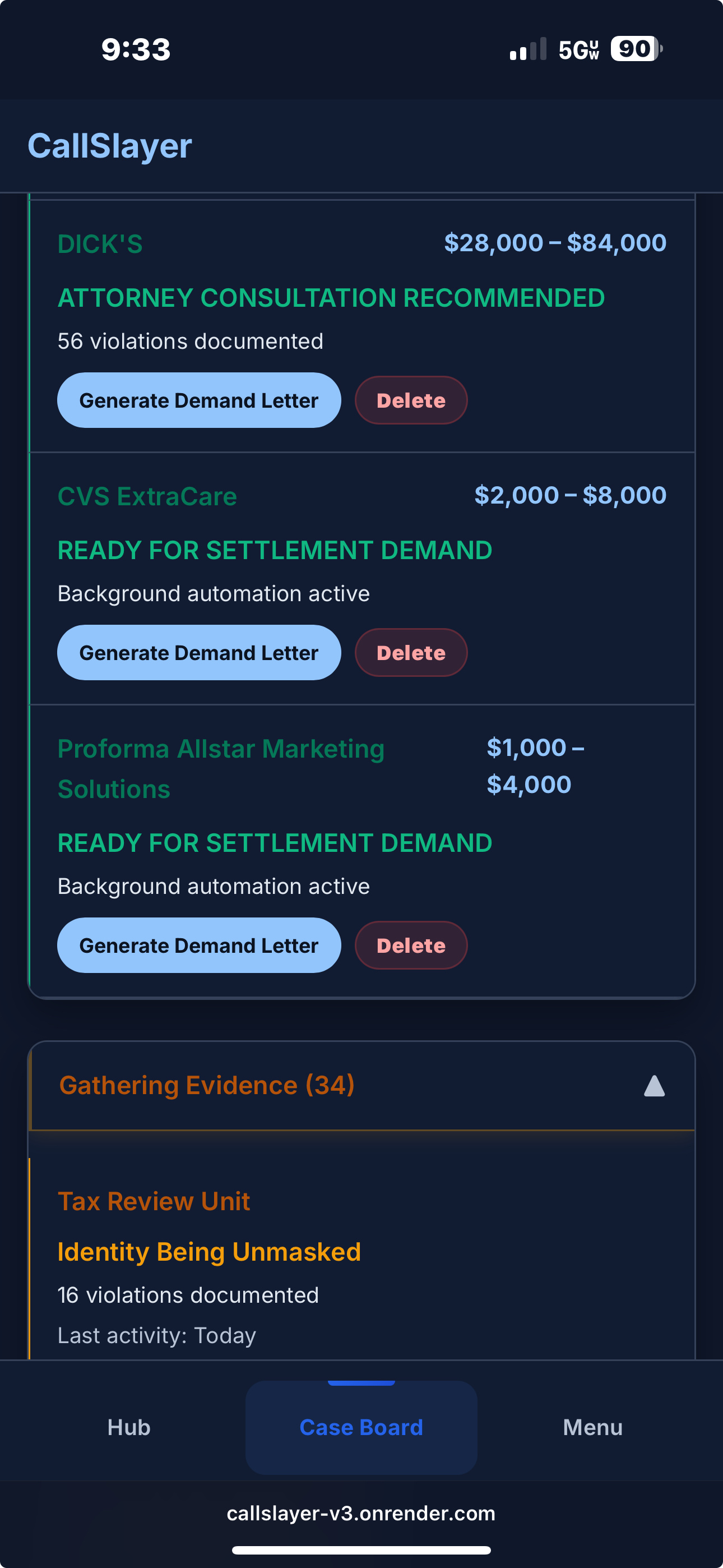Generate Demand Letter for DICK'S case
The image size is (723, 1568).
point(199,400)
